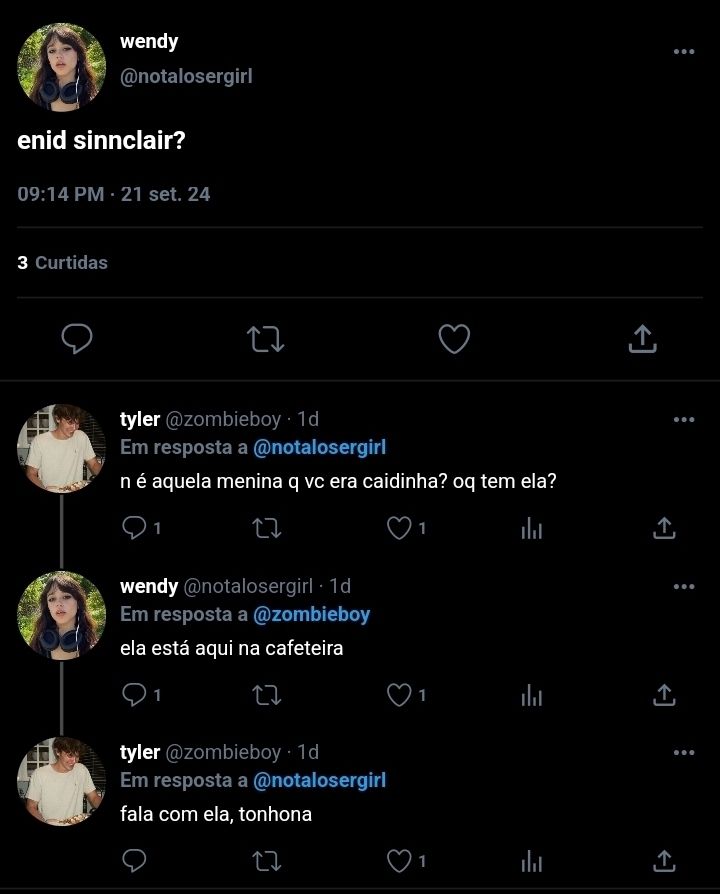This screenshot has height=894, width=720.
Task: Open the overflow menu on wendy's cafeteira reply
Action: click(684, 586)
